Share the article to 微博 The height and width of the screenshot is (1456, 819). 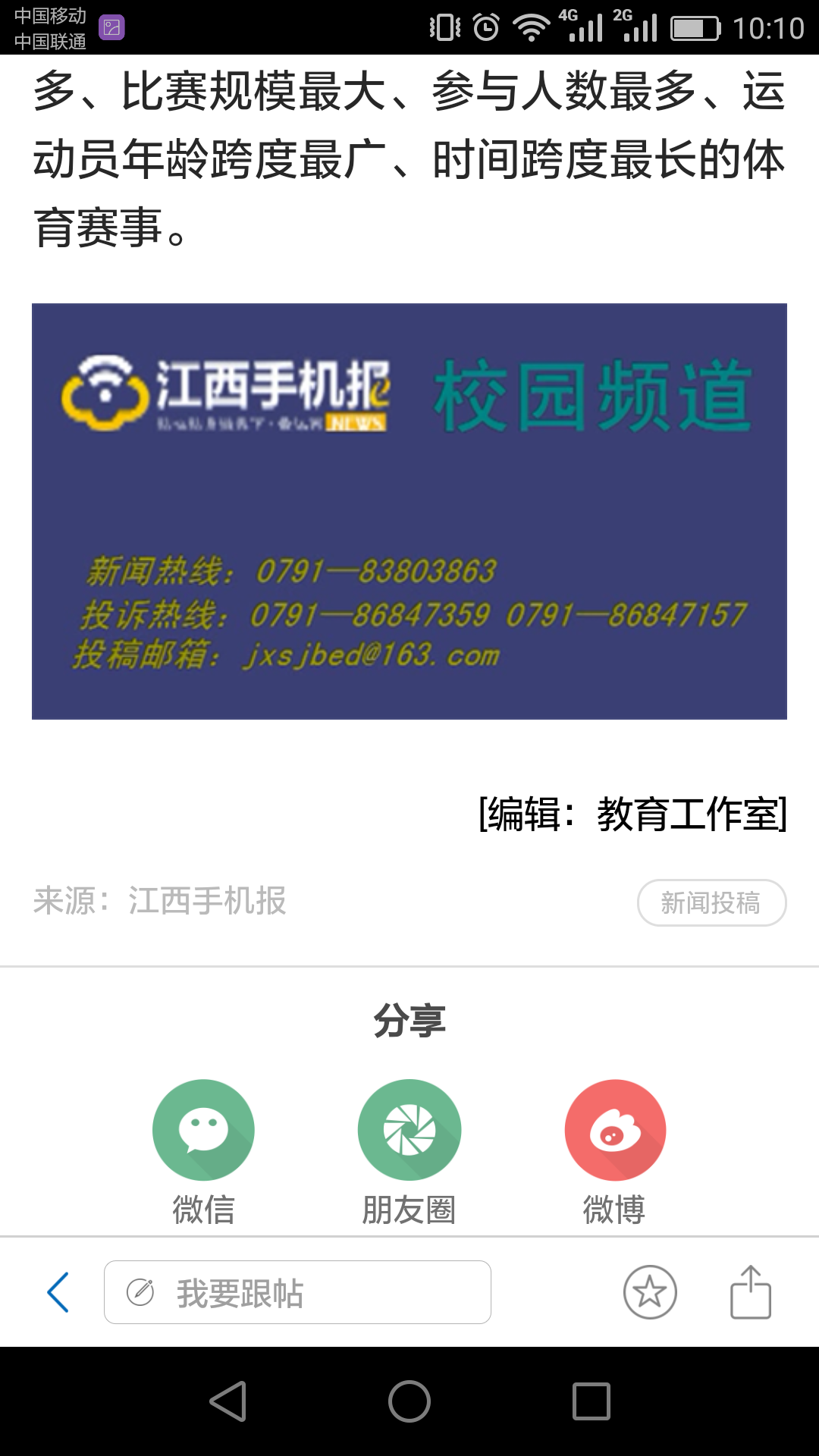pyautogui.click(x=615, y=1130)
